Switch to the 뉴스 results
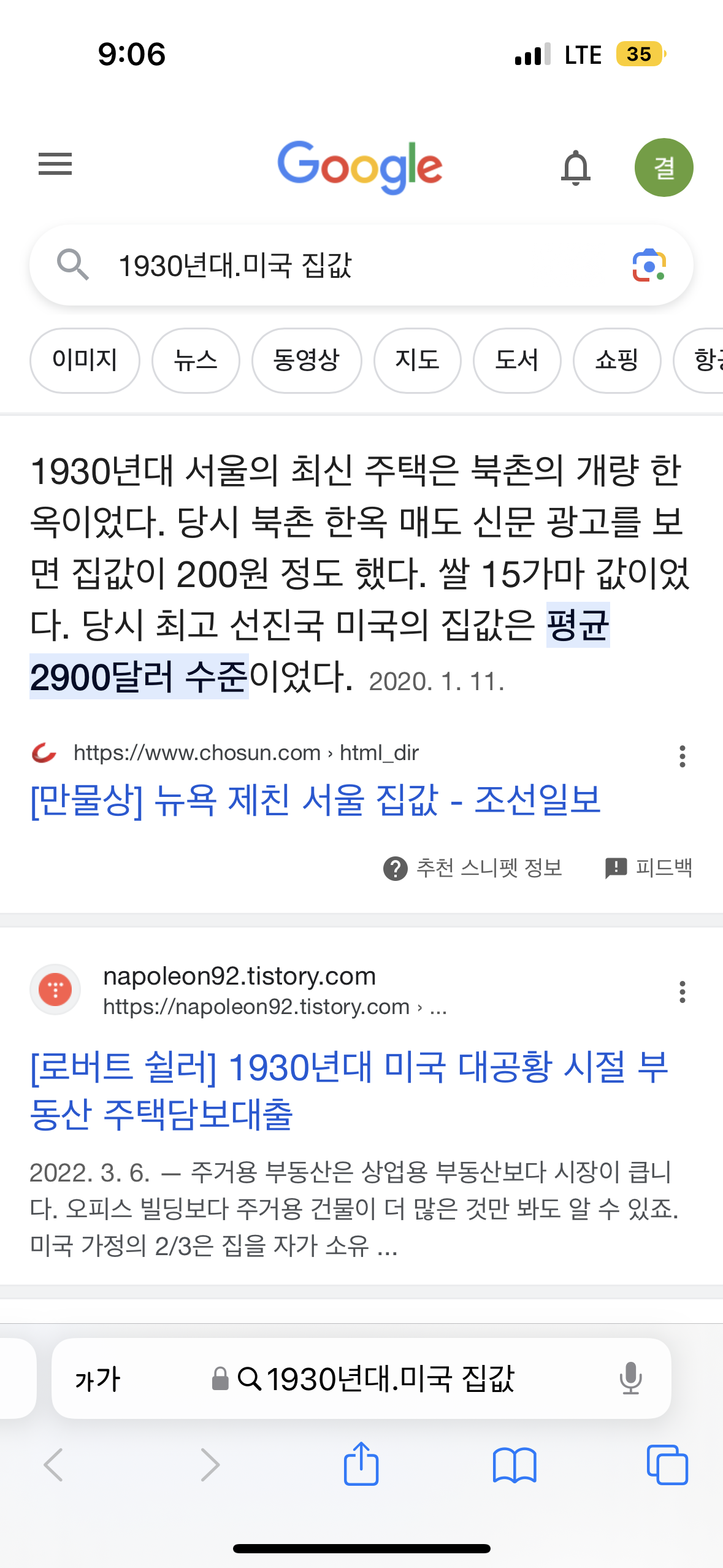The height and width of the screenshot is (1568, 723). click(196, 360)
